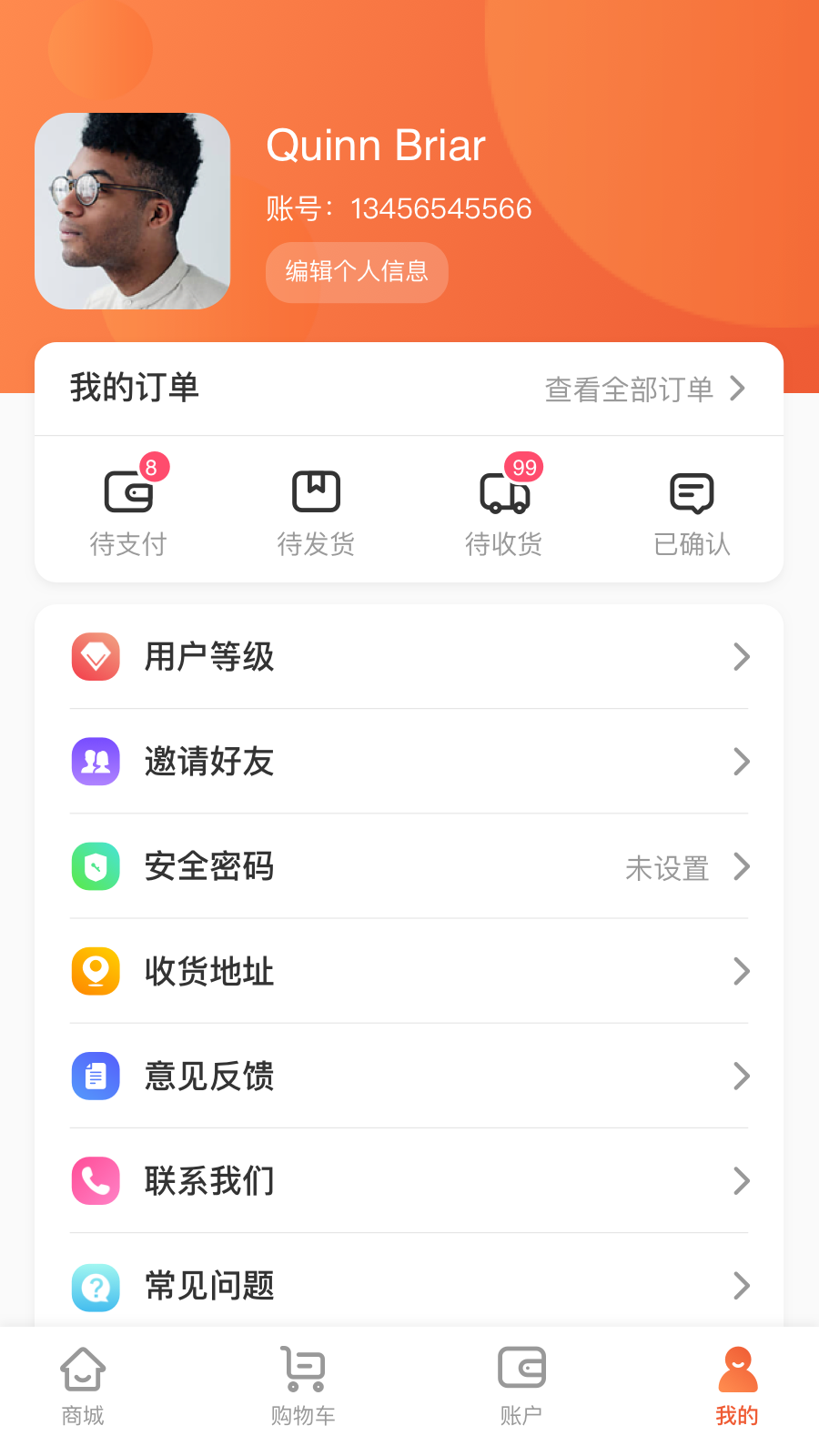
Task: Click the purple 邀请好友 friends icon
Action: coord(95,762)
